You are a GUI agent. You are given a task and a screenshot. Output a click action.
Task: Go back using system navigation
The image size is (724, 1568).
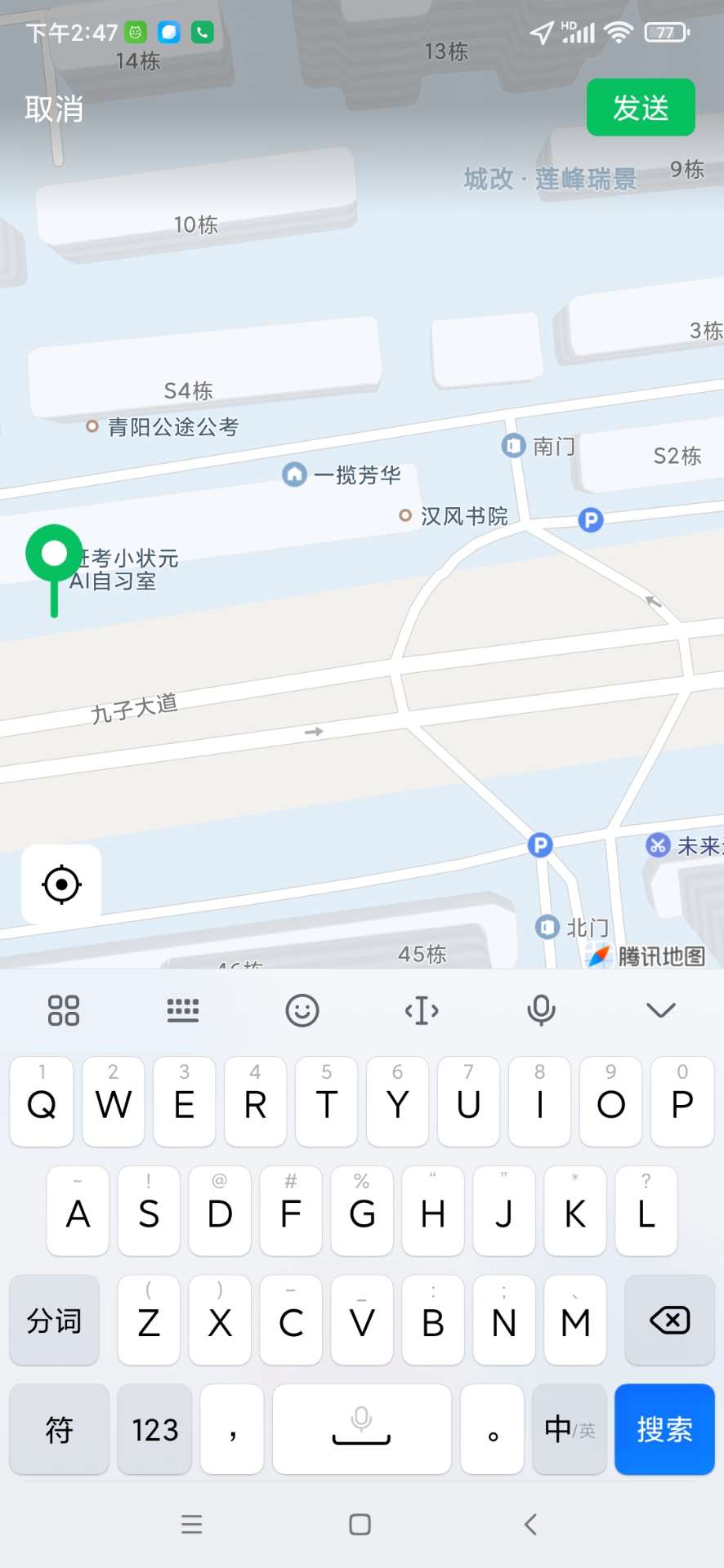(530, 1524)
